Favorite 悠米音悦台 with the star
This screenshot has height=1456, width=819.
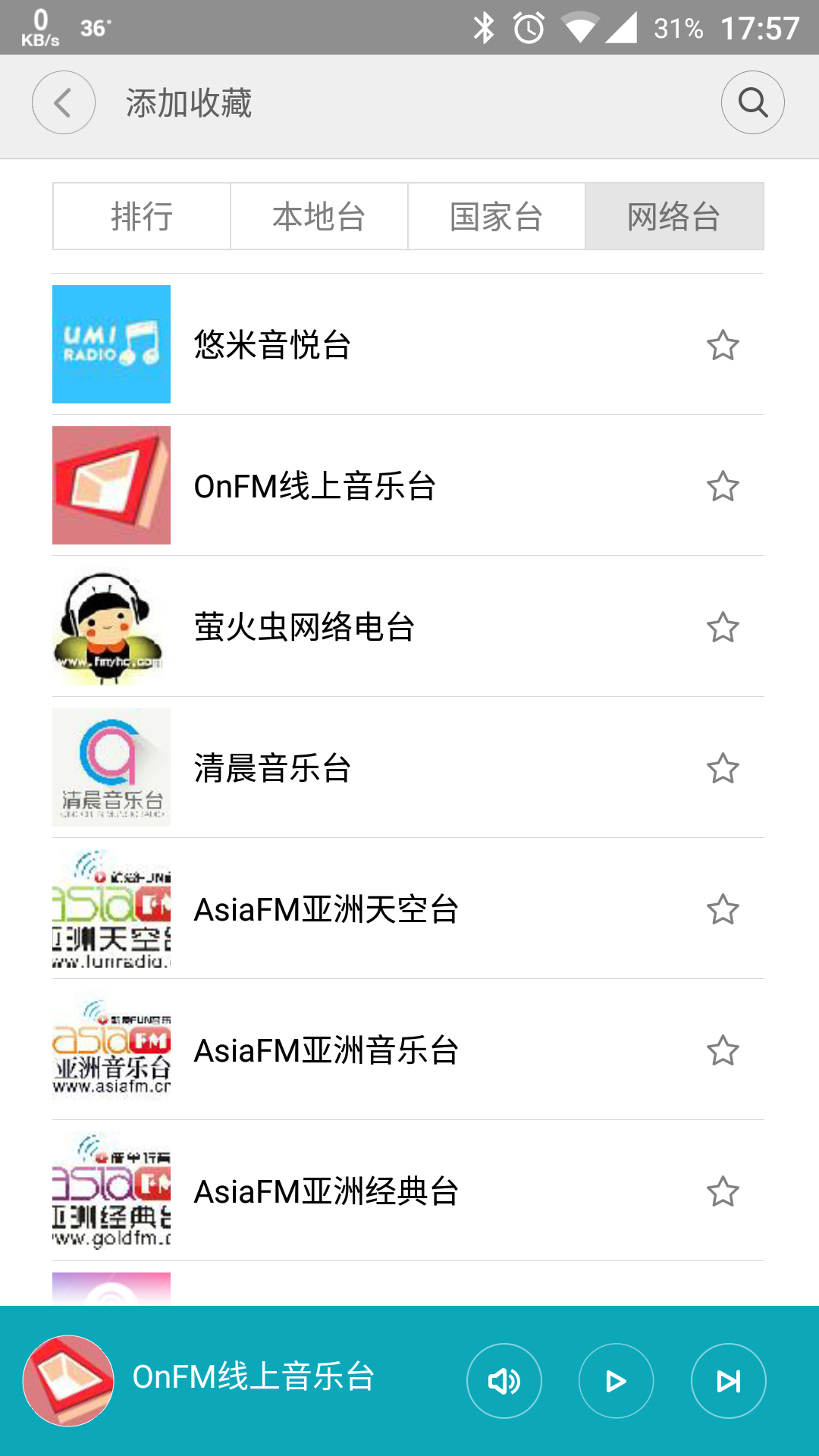click(x=723, y=345)
